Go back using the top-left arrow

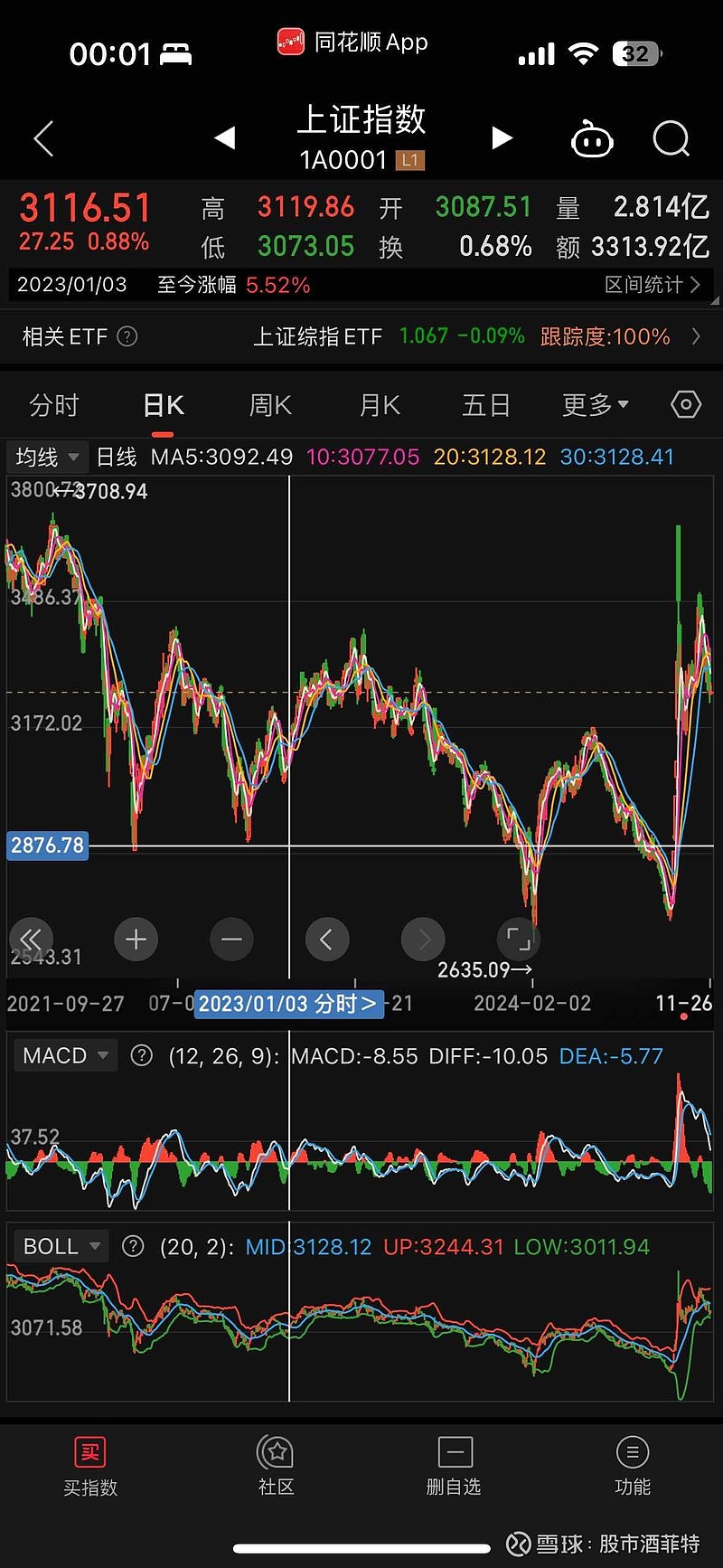point(43,138)
